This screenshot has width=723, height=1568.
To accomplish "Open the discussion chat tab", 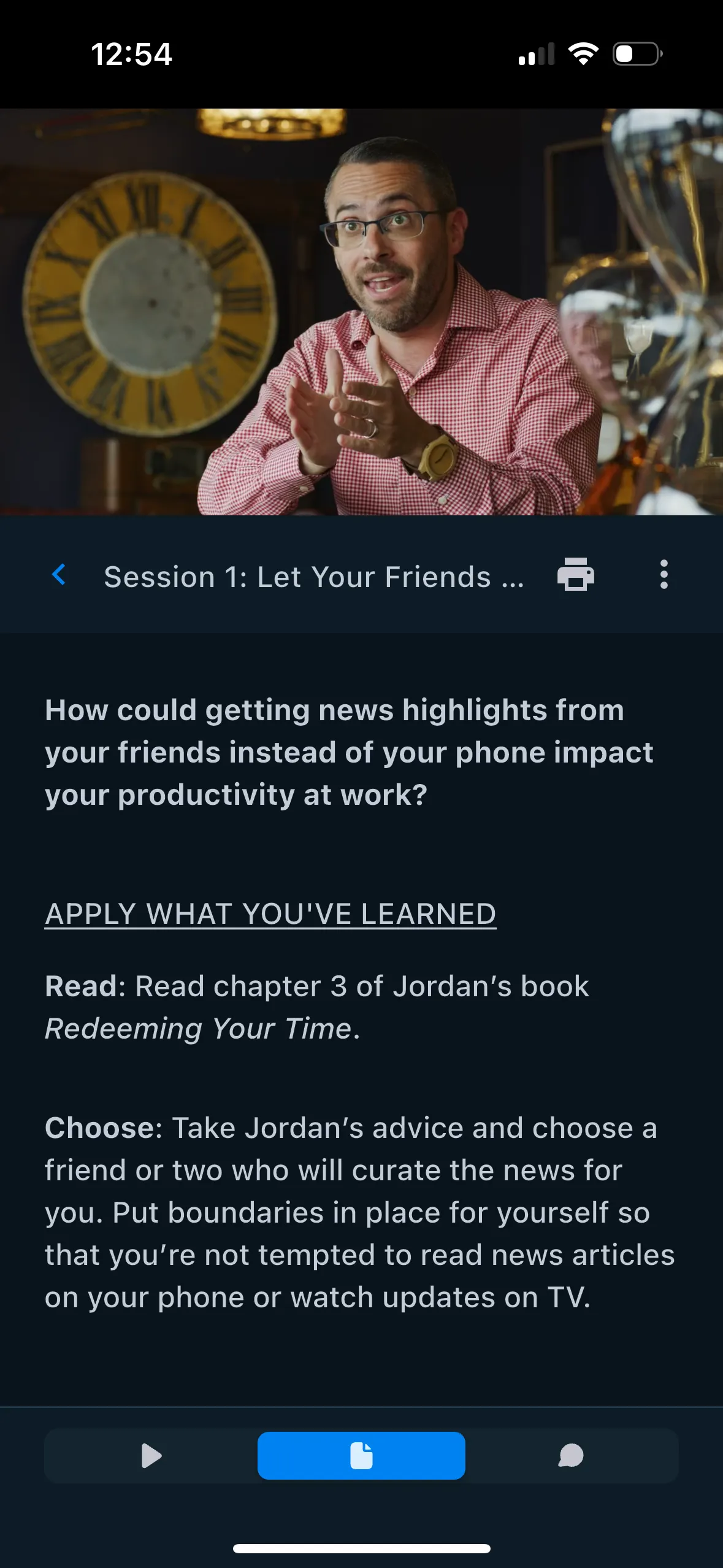I will click(571, 1456).
